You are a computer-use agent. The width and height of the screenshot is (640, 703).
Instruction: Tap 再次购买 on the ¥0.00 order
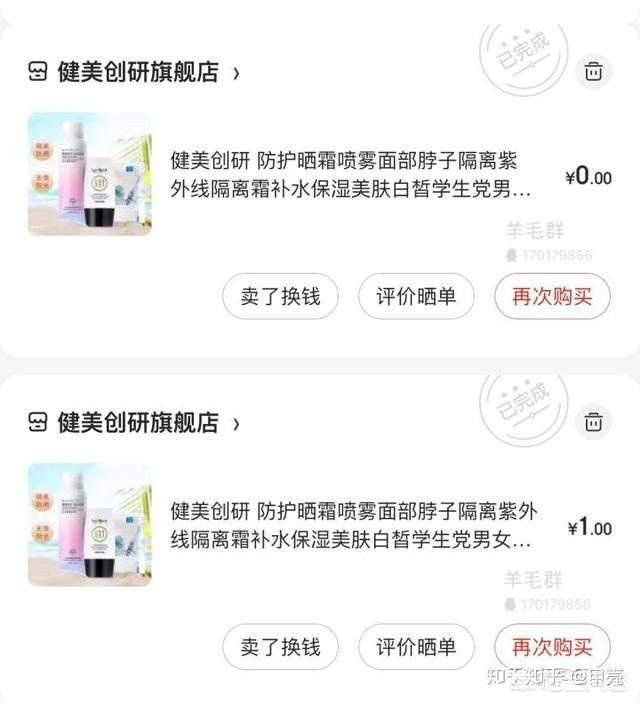[x=552, y=296]
